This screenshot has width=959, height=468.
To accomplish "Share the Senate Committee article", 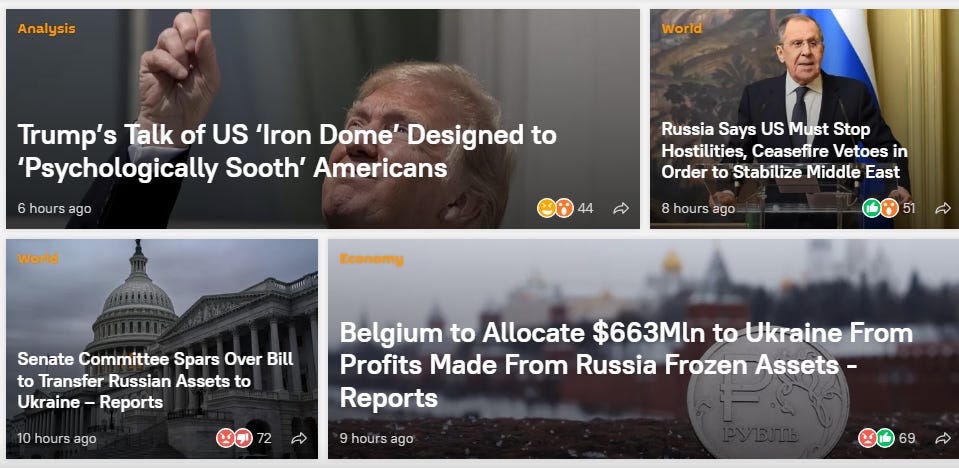I will [299, 439].
